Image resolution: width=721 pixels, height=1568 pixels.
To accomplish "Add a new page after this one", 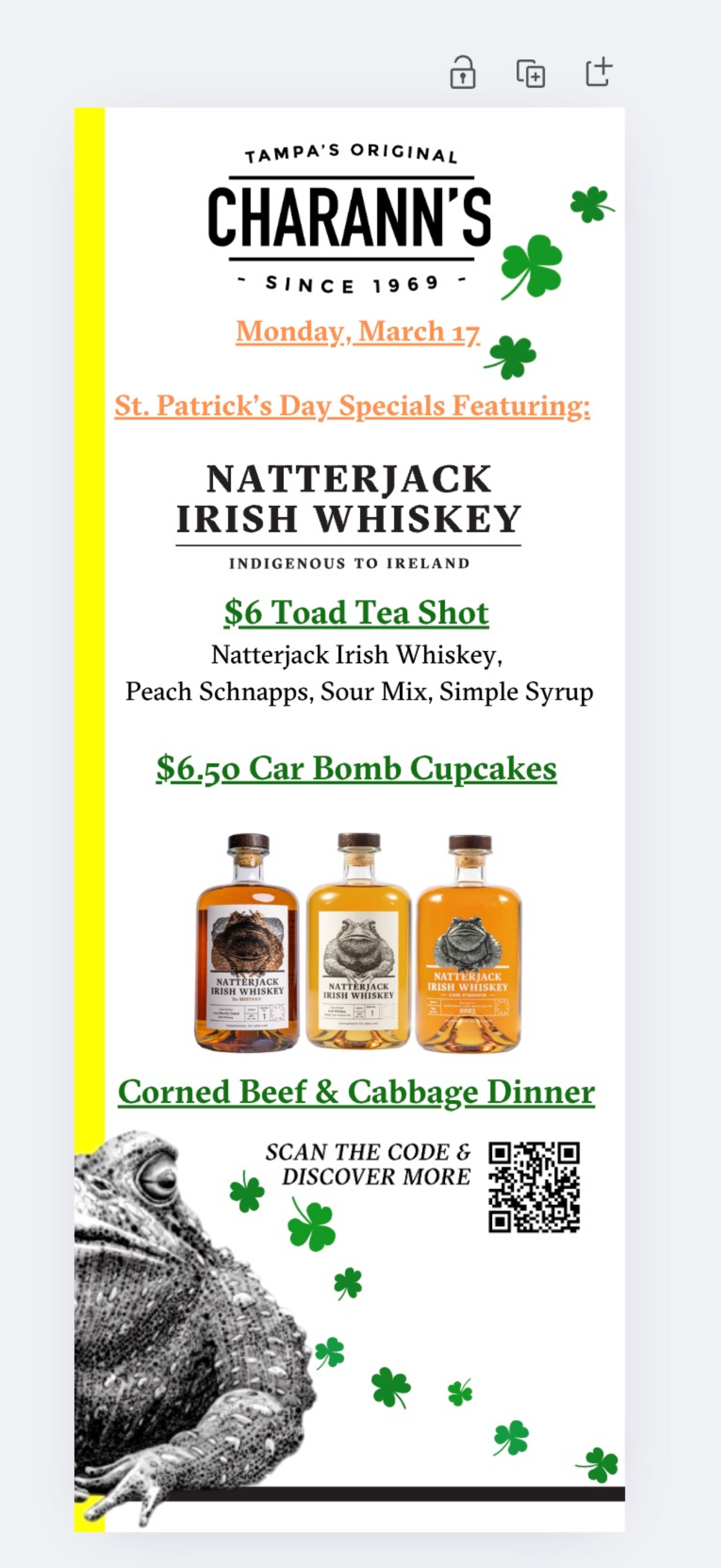I will 598,72.
